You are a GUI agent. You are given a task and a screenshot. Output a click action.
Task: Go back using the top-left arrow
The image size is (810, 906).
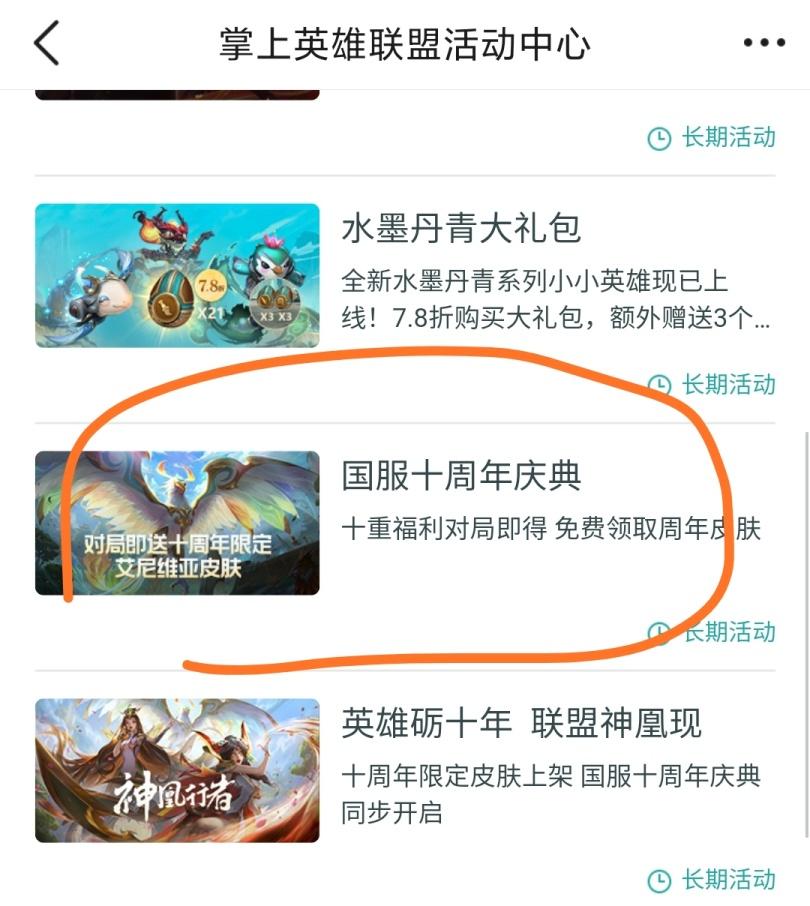click(46, 44)
